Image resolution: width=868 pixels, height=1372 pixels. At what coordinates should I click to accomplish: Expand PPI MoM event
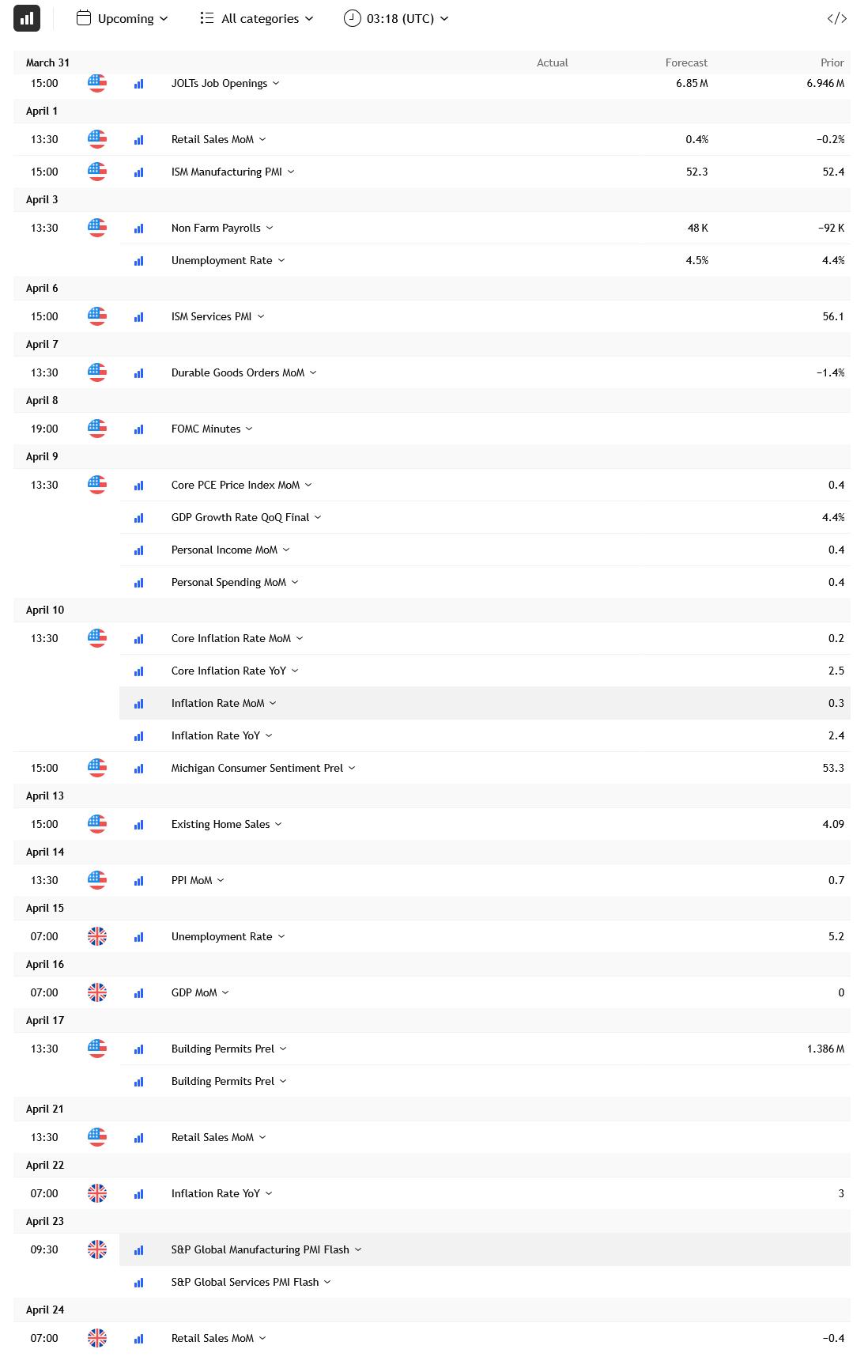coord(198,880)
